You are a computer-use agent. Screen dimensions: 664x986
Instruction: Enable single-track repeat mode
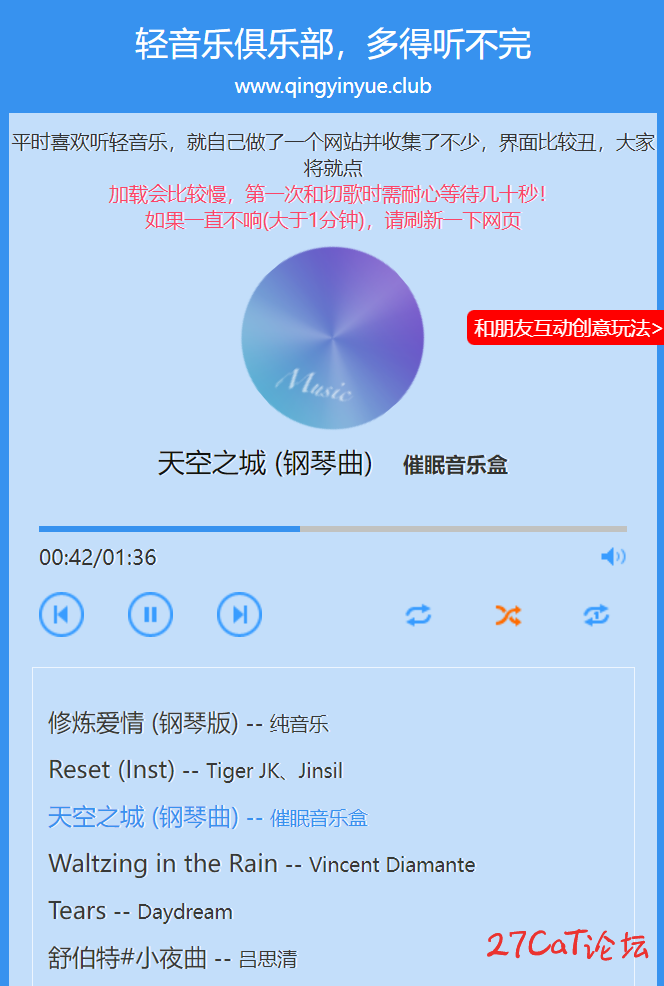click(x=597, y=615)
